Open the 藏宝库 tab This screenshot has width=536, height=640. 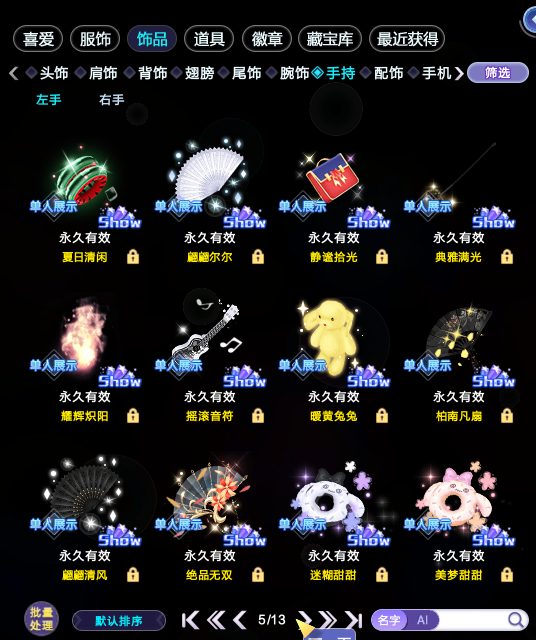tap(330, 39)
